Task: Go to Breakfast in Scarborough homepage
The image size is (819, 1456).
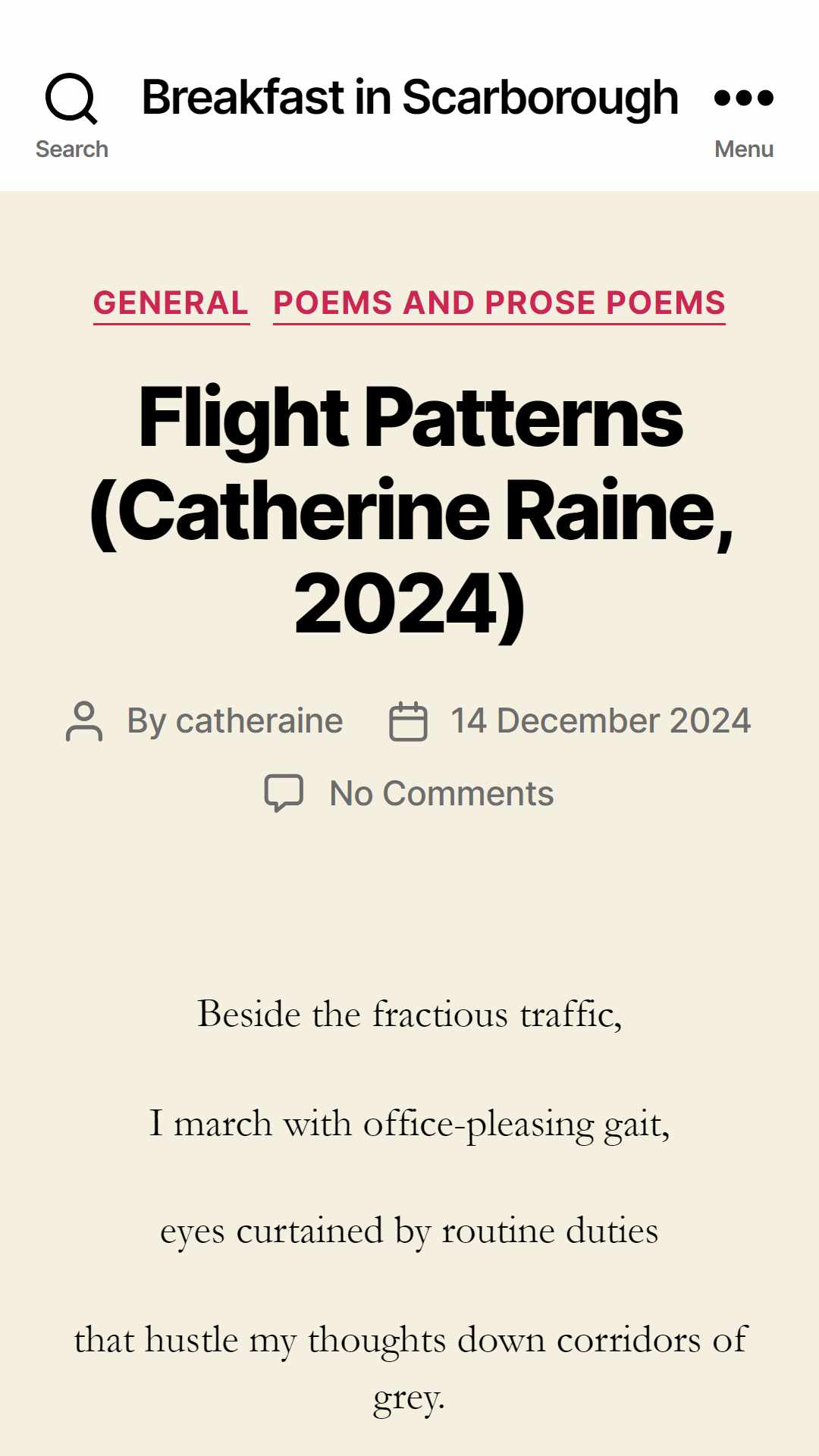Action: pyautogui.click(x=409, y=97)
